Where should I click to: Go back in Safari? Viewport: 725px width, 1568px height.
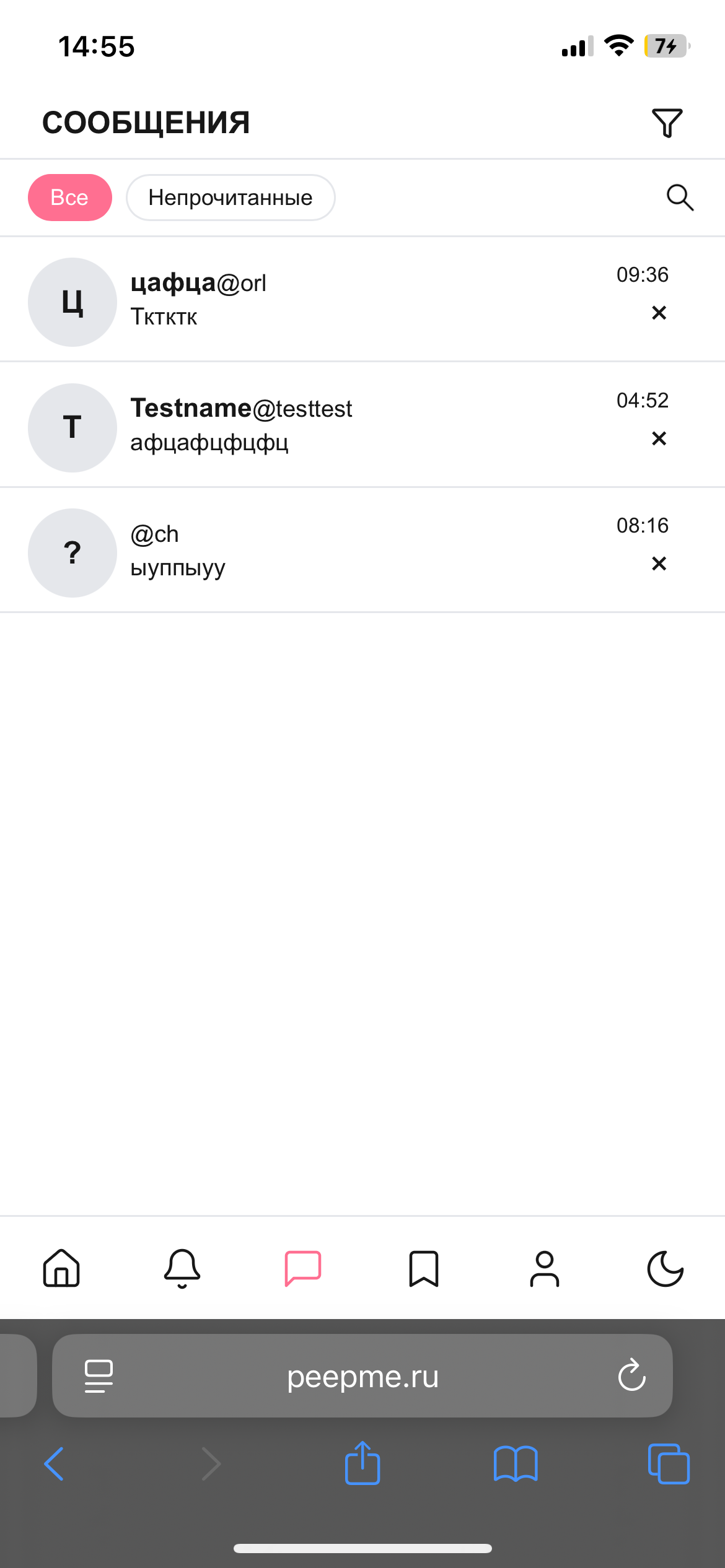click(55, 1464)
